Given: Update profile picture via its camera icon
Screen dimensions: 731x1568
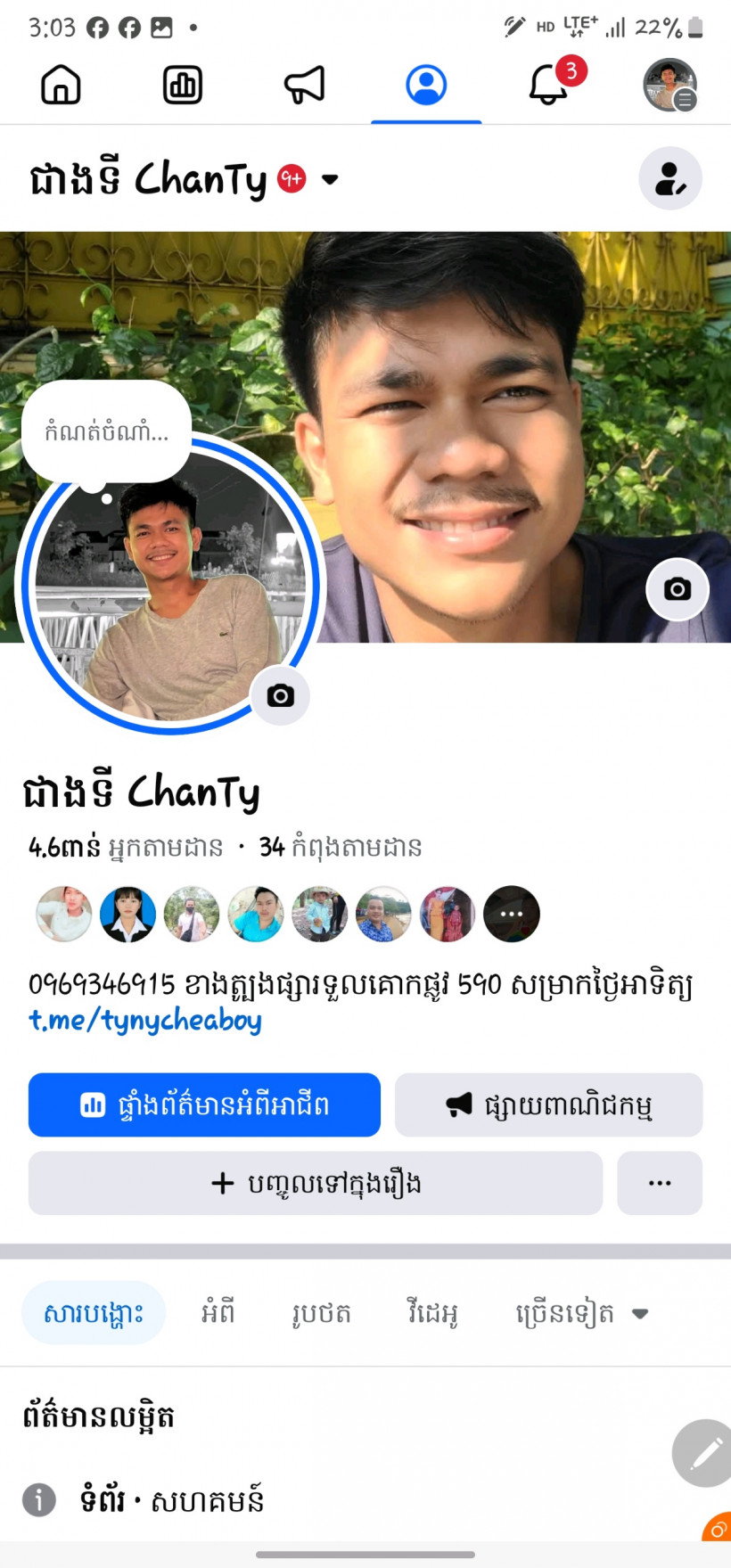Looking at the screenshot, I should point(281,696).
